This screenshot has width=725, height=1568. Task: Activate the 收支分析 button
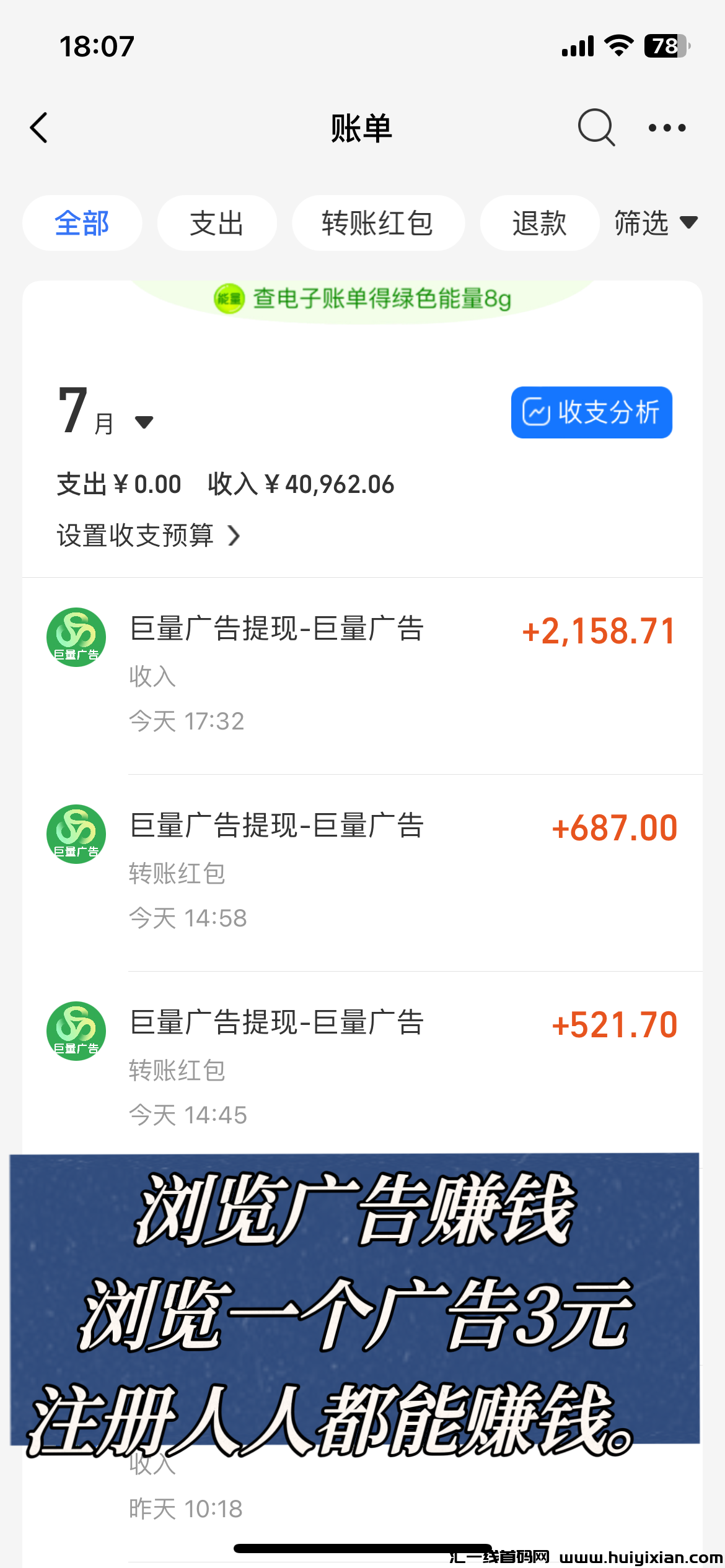pyautogui.click(x=591, y=412)
